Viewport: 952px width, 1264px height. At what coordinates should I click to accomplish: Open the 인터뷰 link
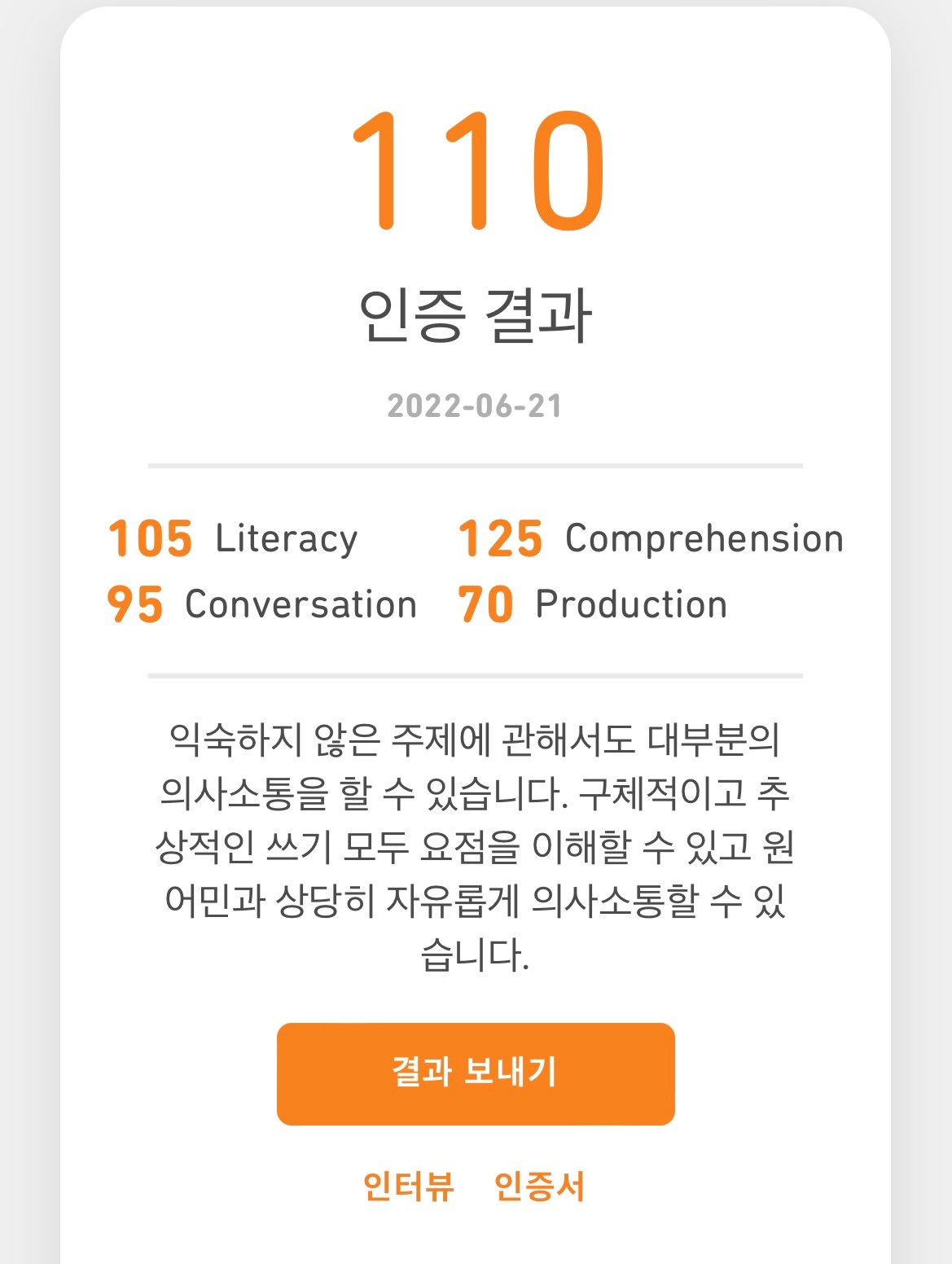click(x=408, y=1186)
